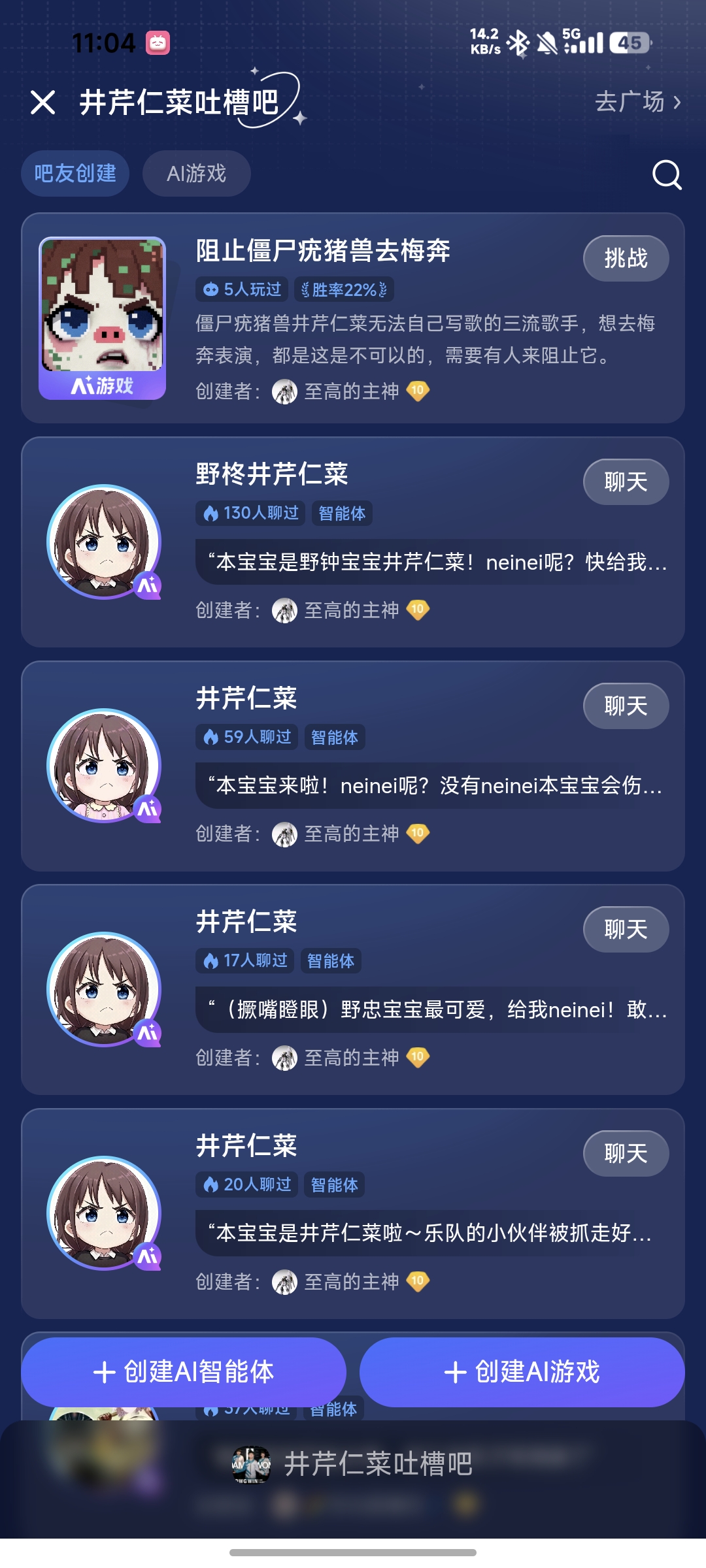Chat with 井芹仁菜 that 20 people chatted
Image resolution: width=706 pixels, height=1568 pixels.
(626, 1154)
